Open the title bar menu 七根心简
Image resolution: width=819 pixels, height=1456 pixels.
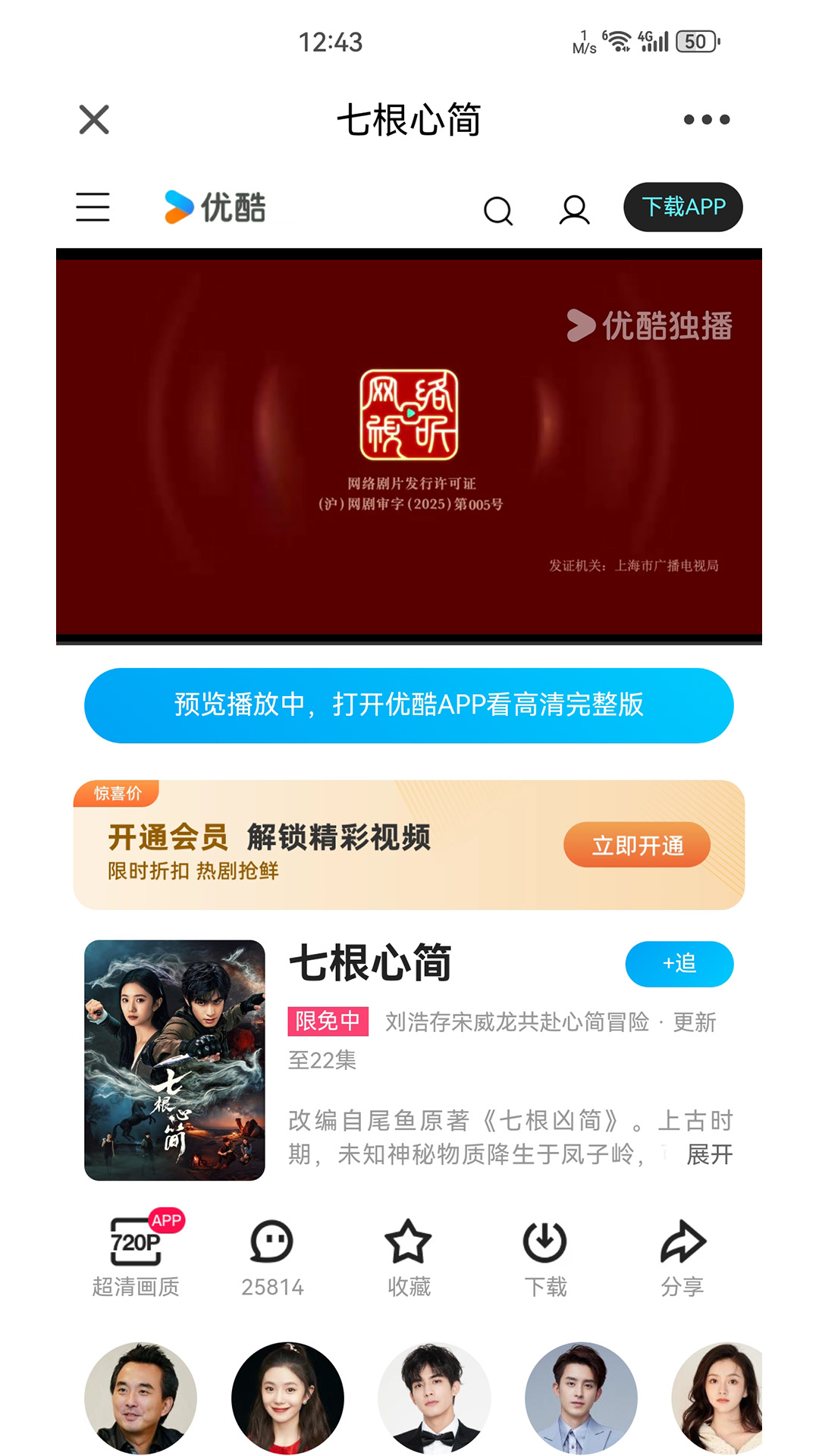[x=409, y=120]
